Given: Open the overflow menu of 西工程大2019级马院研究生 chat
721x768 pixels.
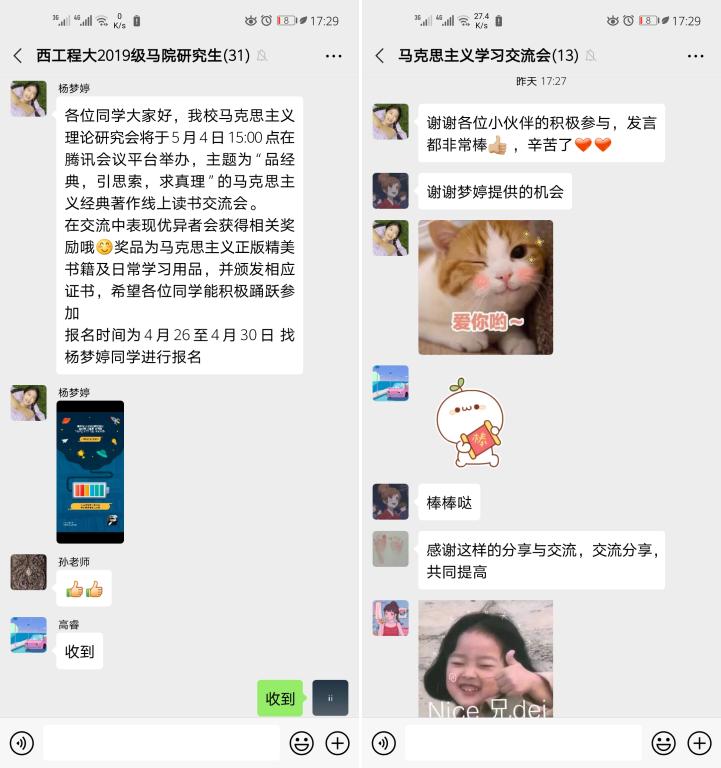Looking at the screenshot, I should click(x=335, y=56).
